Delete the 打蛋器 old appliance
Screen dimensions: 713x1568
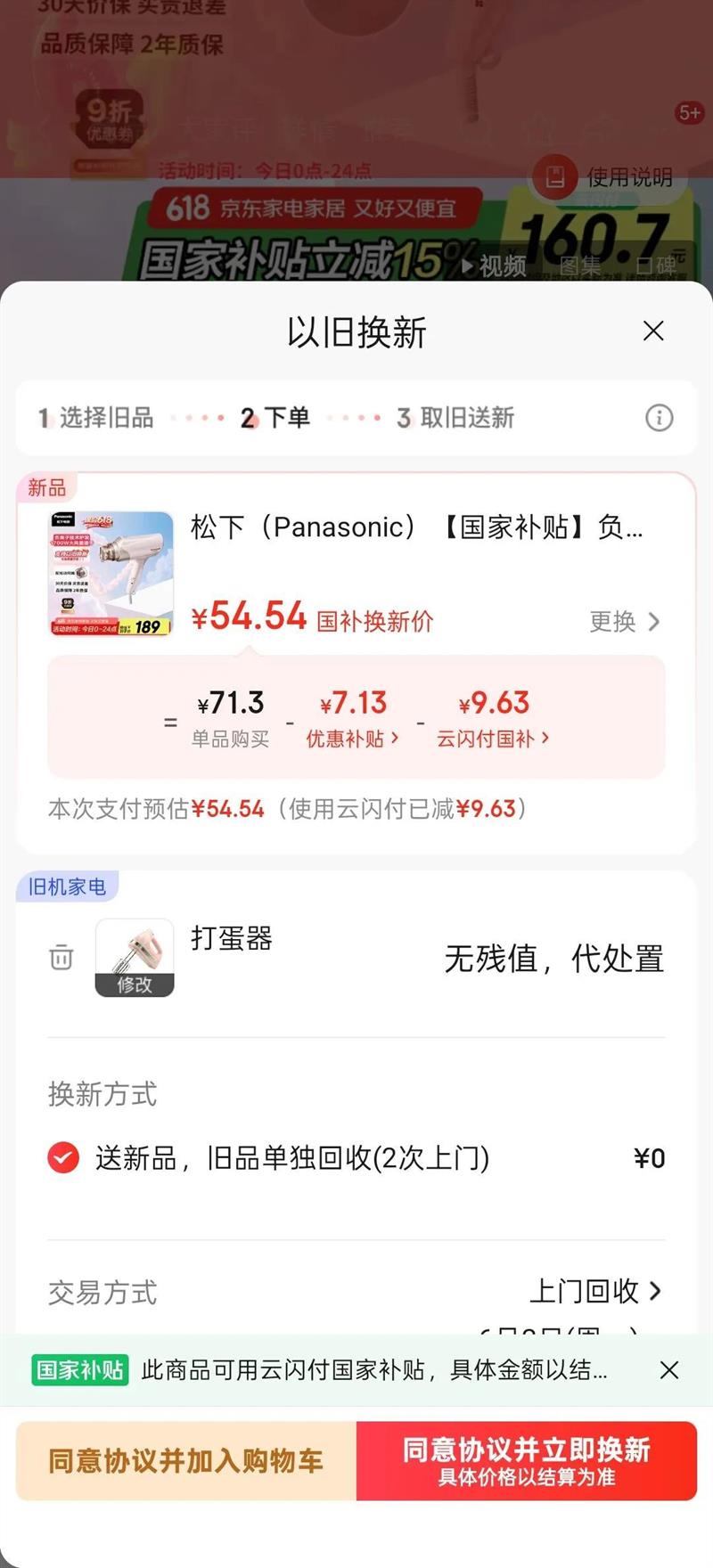(61, 958)
